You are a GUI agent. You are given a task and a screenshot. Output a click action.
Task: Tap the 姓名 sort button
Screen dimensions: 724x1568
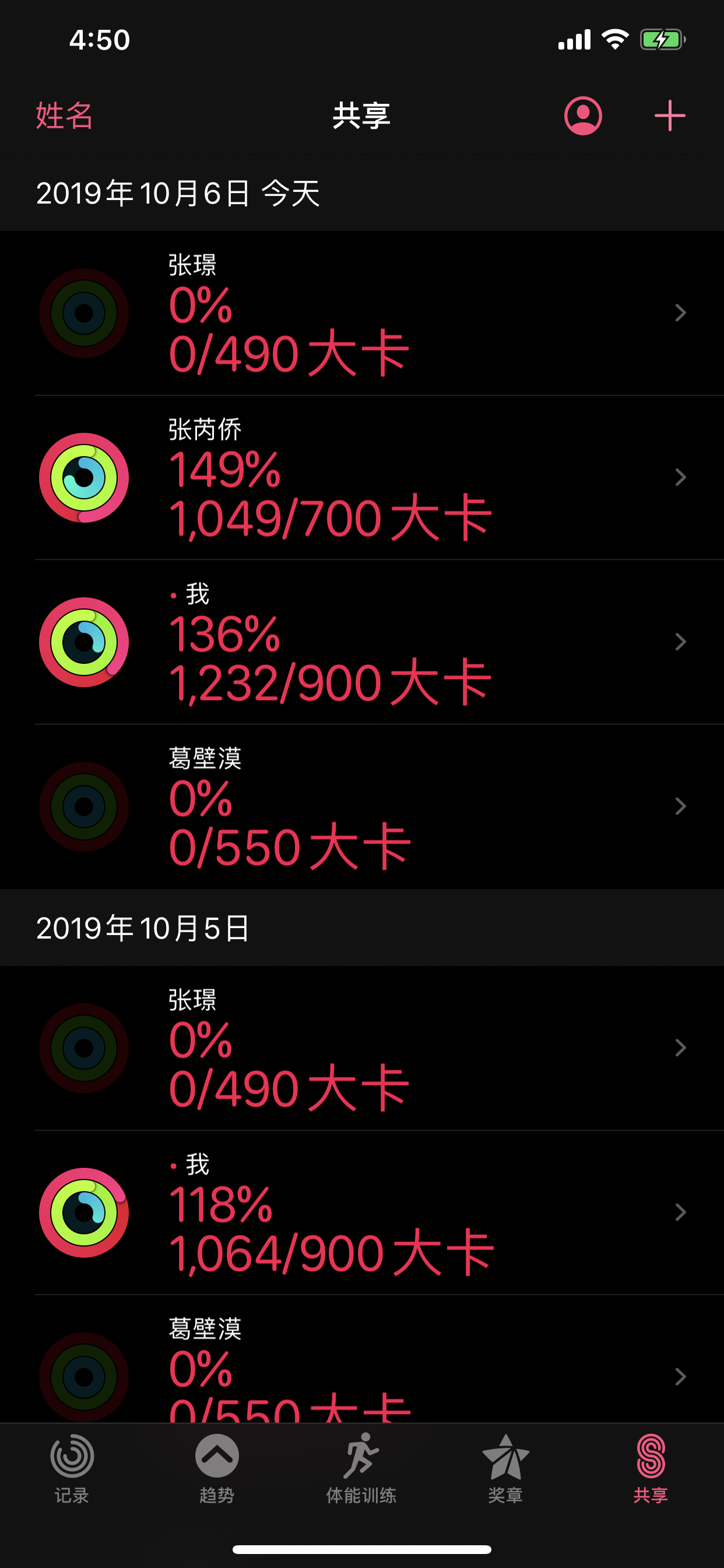click(64, 116)
